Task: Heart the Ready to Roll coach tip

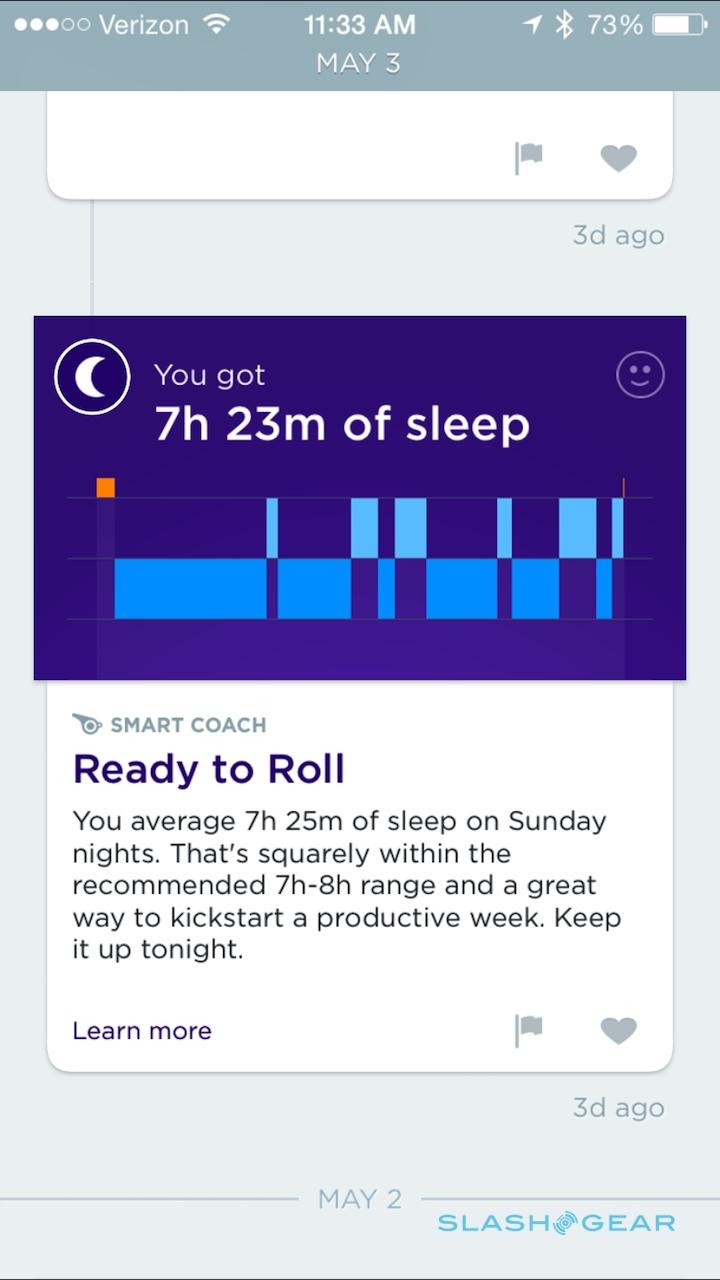Action: pos(618,1031)
